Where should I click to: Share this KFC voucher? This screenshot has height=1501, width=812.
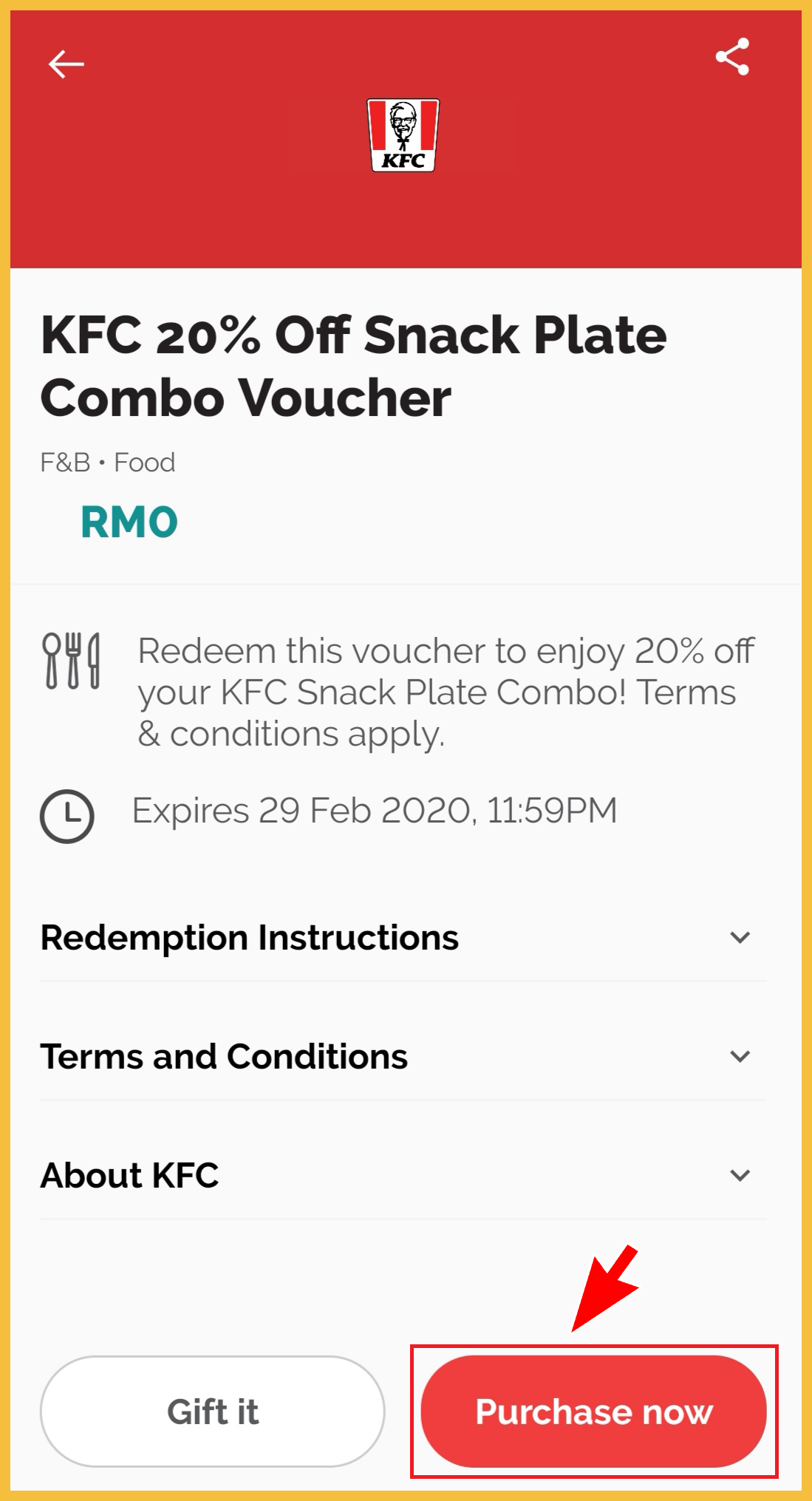pyautogui.click(x=732, y=58)
